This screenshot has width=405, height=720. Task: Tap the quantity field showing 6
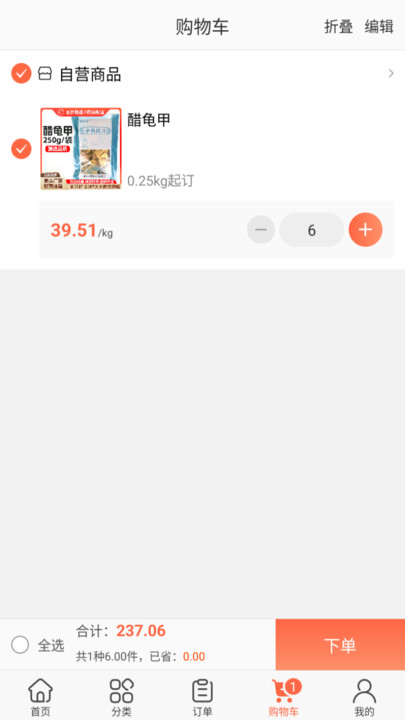click(312, 230)
